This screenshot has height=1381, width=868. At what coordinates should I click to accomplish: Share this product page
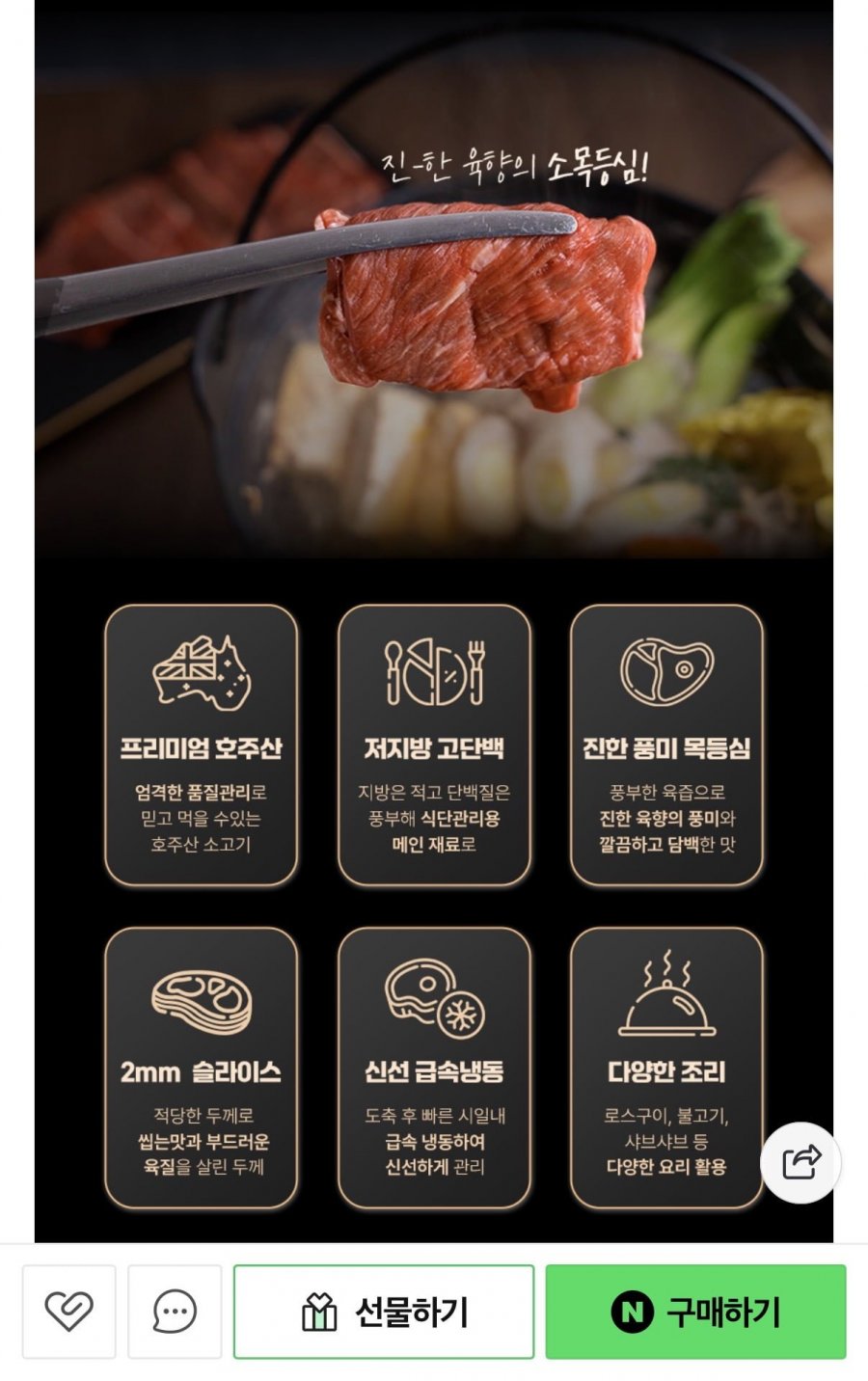(x=800, y=1162)
